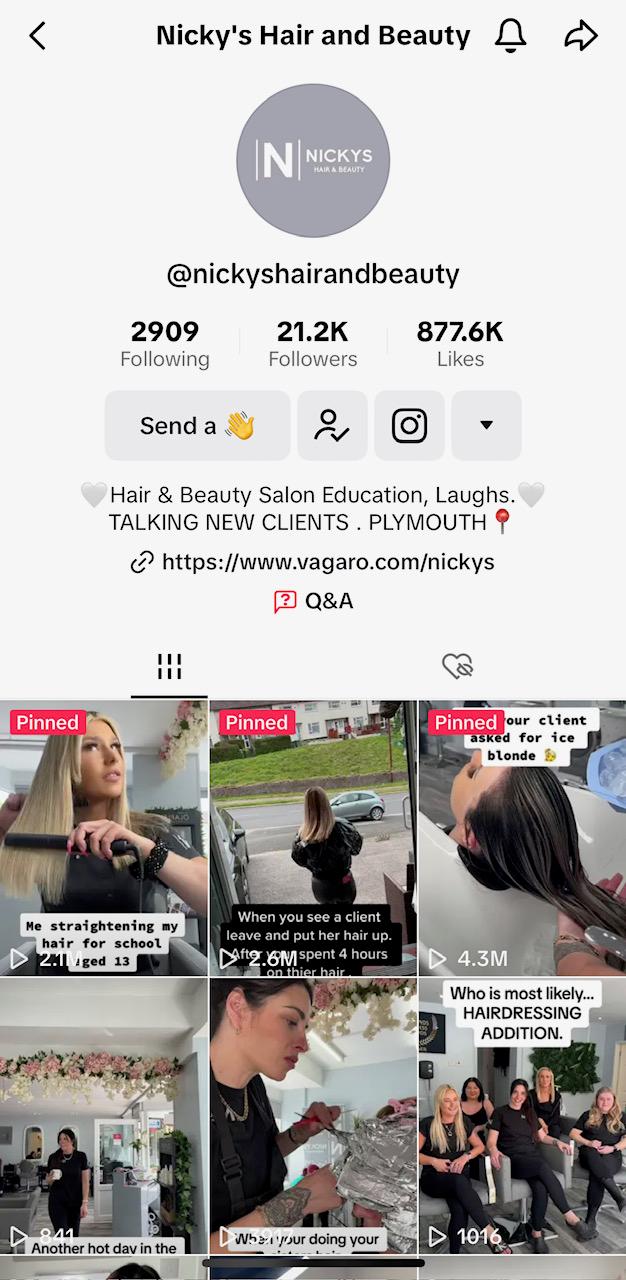The height and width of the screenshot is (1280, 626).
Task: Share this profile with the arrow icon
Action: [x=580, y=37]
